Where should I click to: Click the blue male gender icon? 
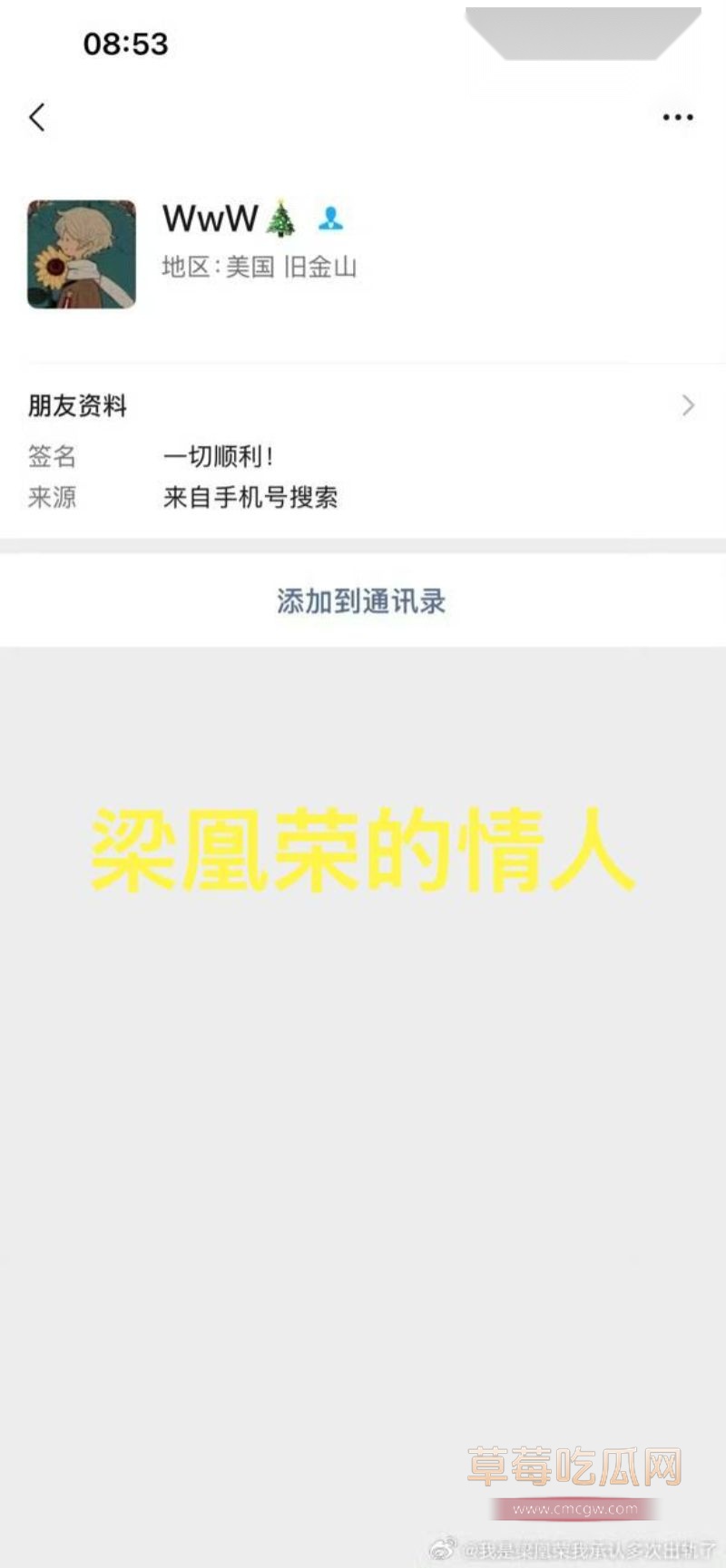tap(331, 216)
